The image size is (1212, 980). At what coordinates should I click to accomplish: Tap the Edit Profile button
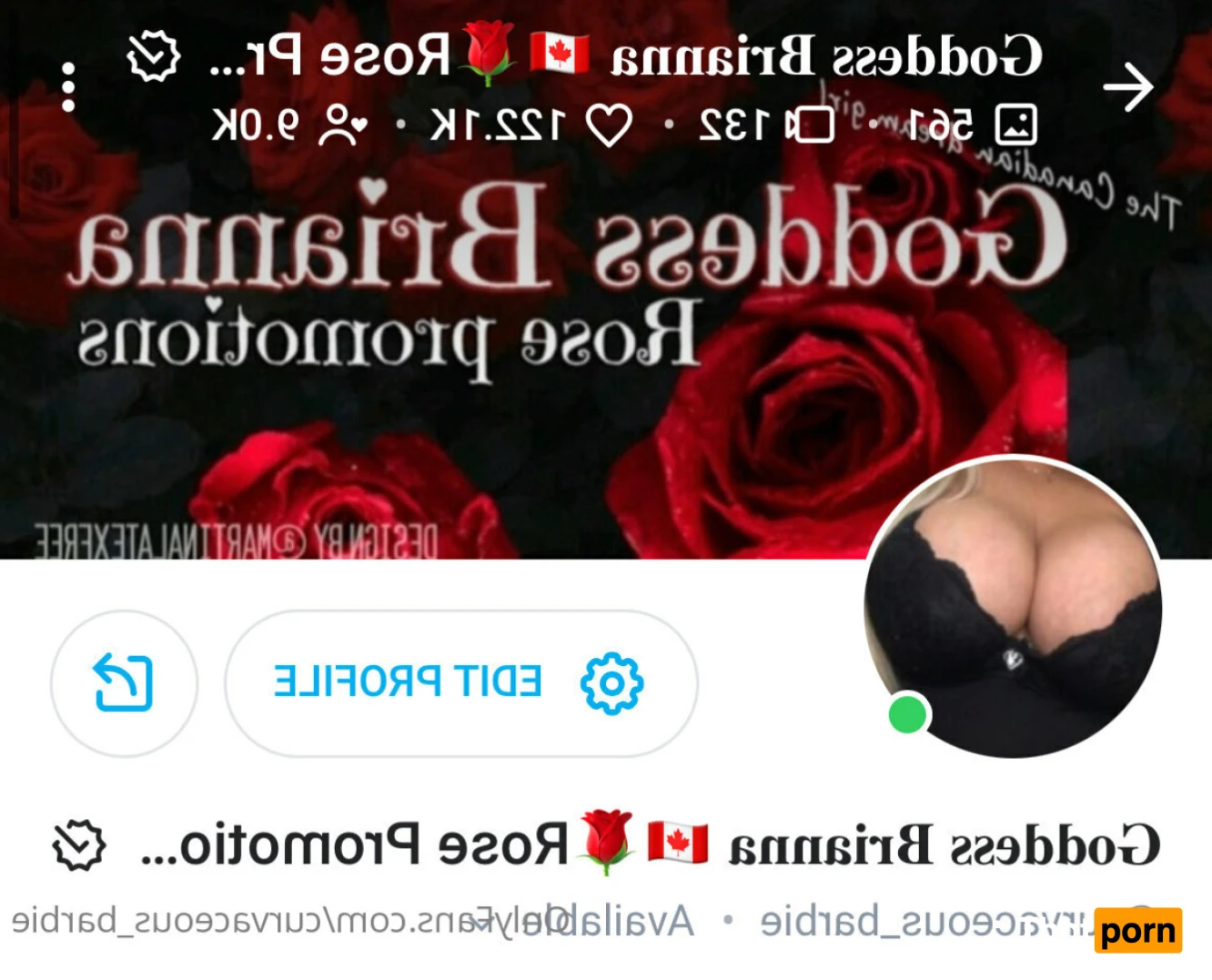460,682
